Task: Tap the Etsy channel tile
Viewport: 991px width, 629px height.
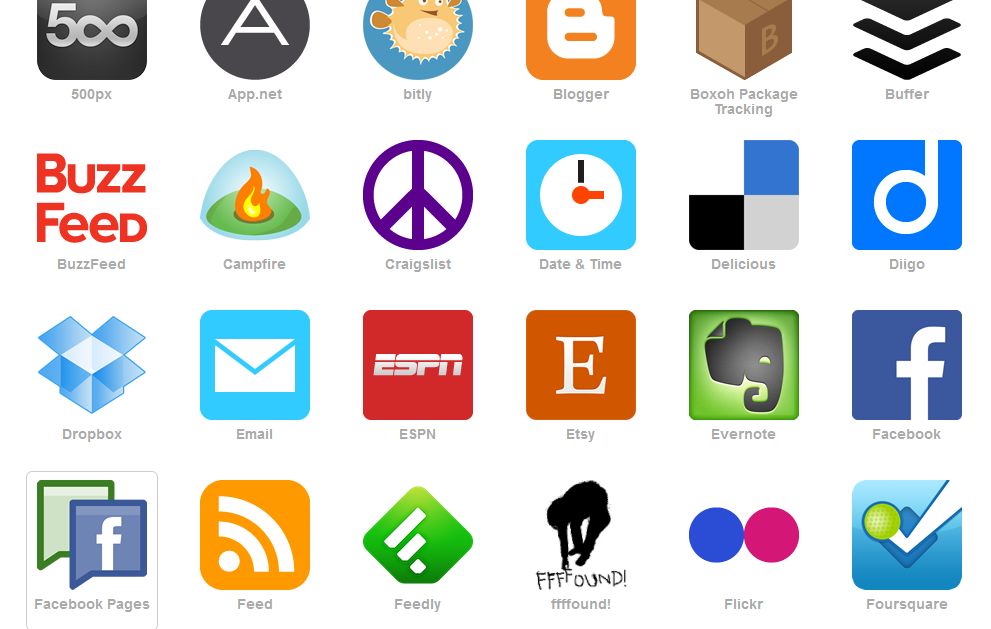Action: tap(581, 366)
